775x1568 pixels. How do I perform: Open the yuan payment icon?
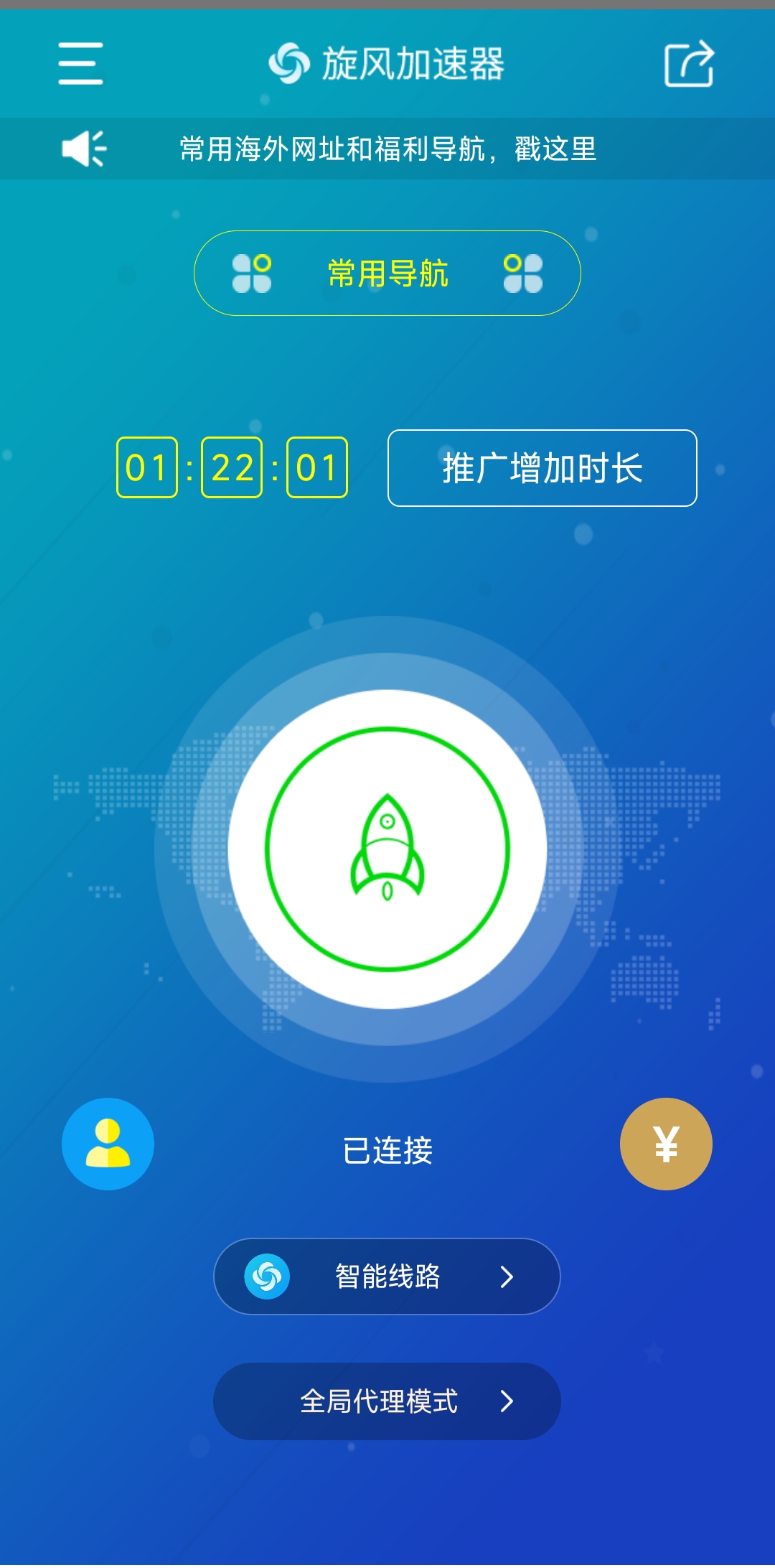click(666, 1144)
